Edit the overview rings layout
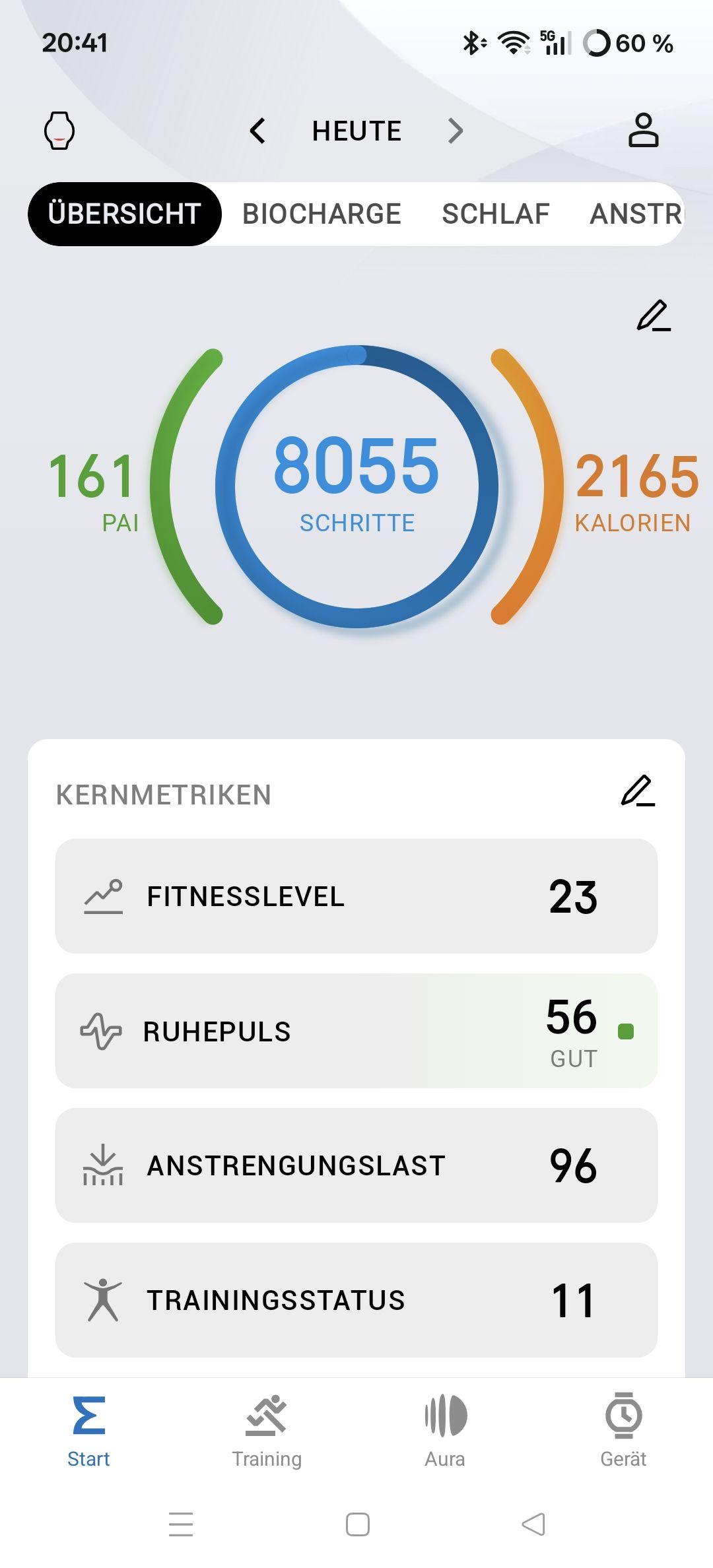Screen dimensions: 713x1568 653,315
